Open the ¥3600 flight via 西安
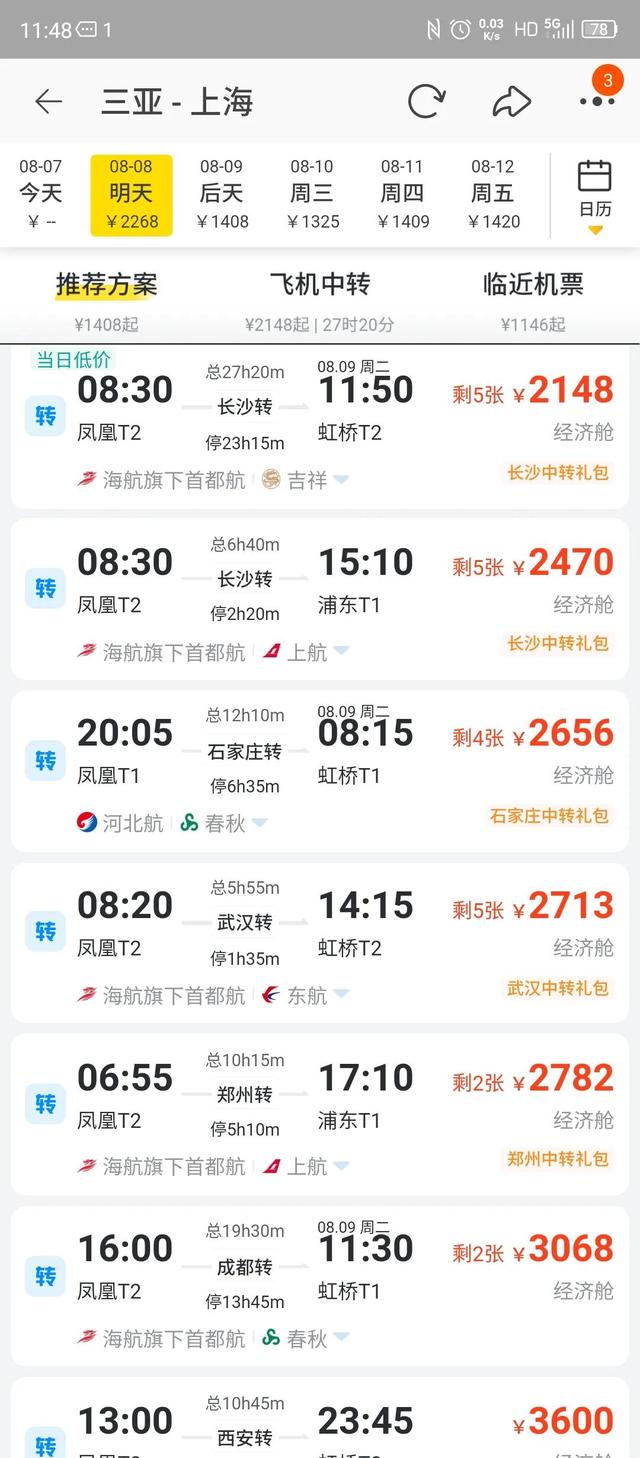Image resolution: width=640 pixels, height=1458 pixels. pyautogui.click(x=320, y=1420)
